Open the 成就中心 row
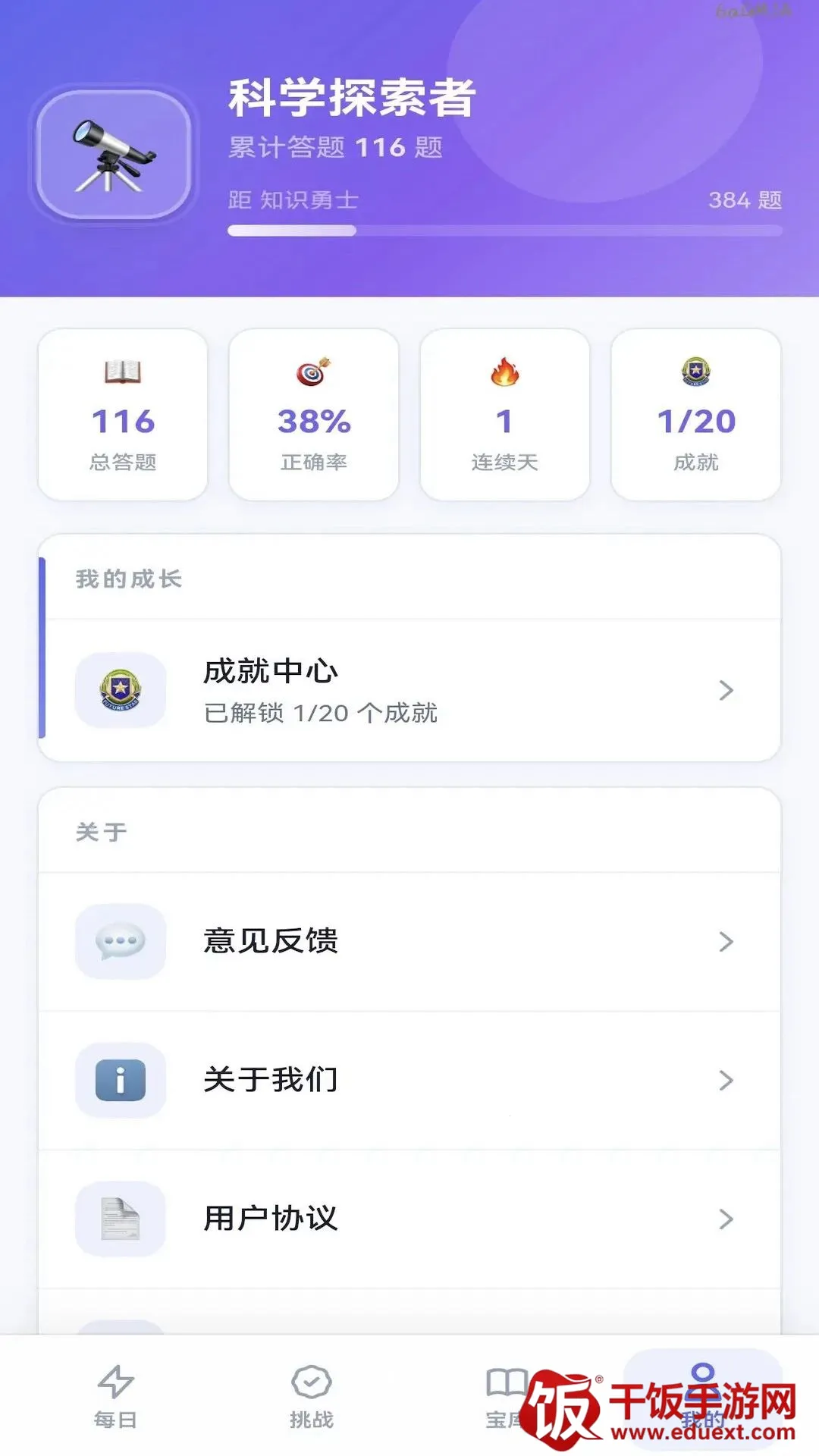Screen dimensions: 819x1456 (x=409, y=690)
